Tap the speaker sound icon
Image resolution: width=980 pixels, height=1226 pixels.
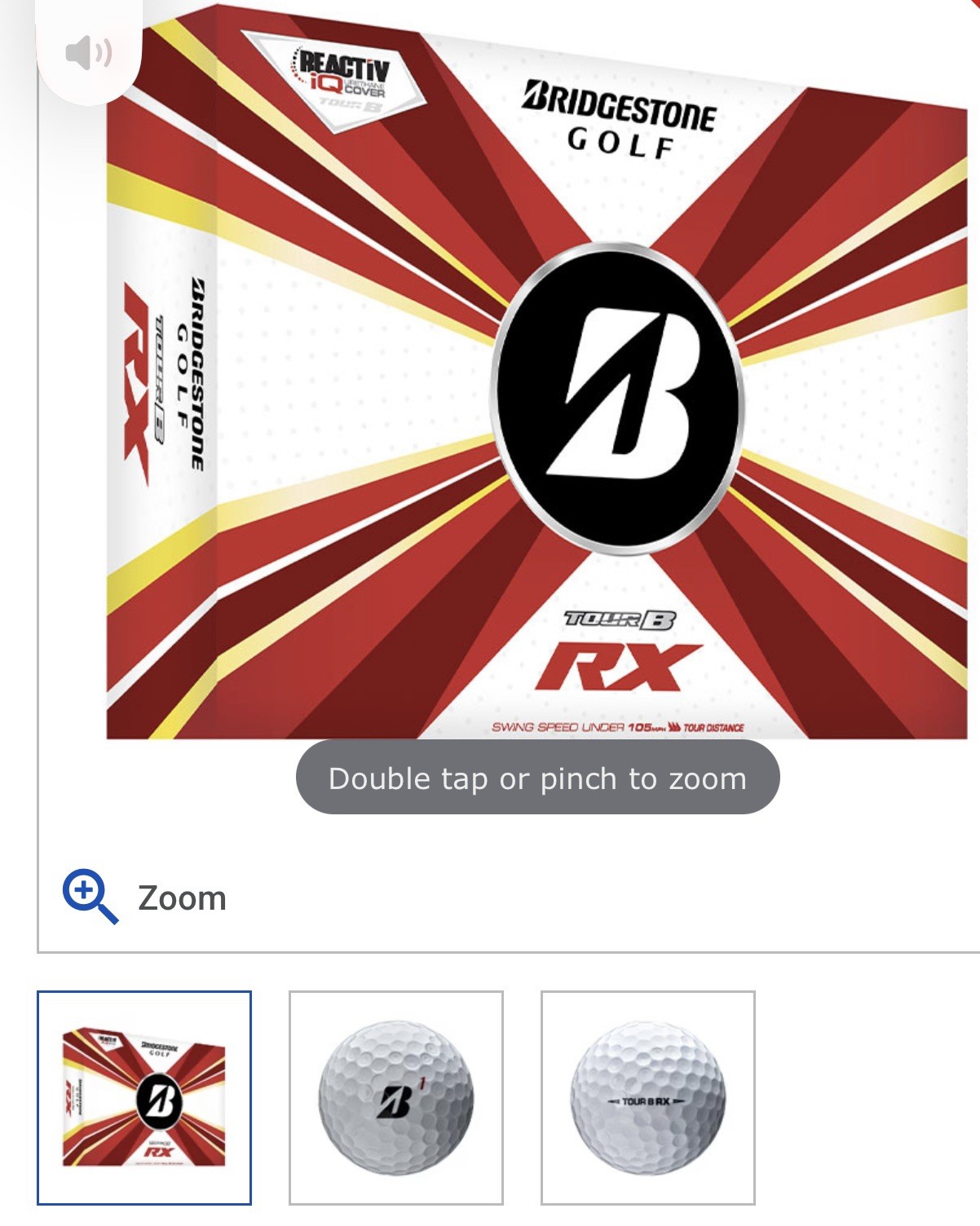88,54
